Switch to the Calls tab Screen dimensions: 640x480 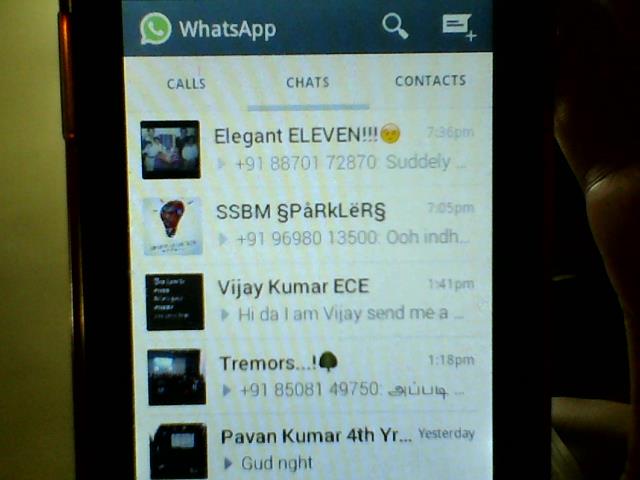[x=186, y=84]
